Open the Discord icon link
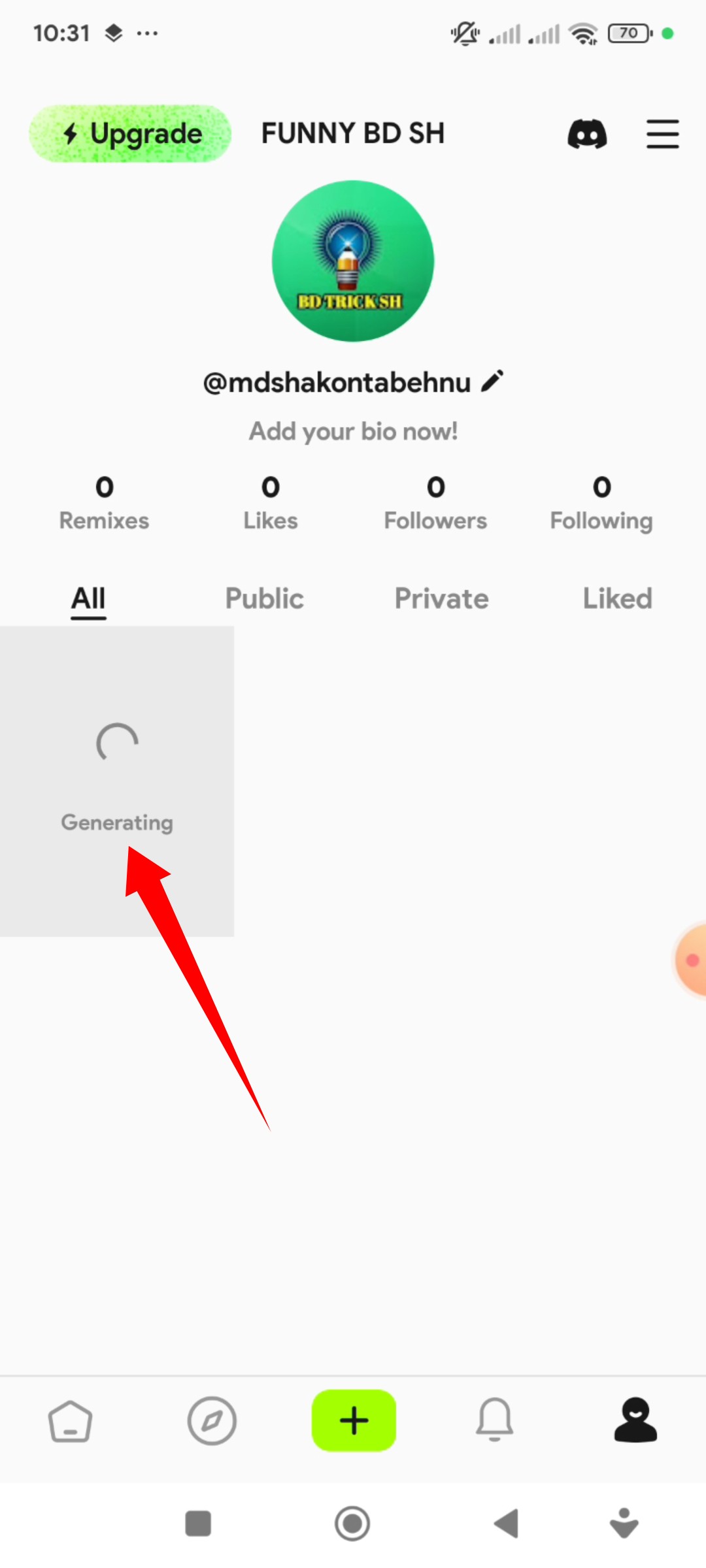Image resolution: width=706 pixels, height=1568 pixels. 586,134
